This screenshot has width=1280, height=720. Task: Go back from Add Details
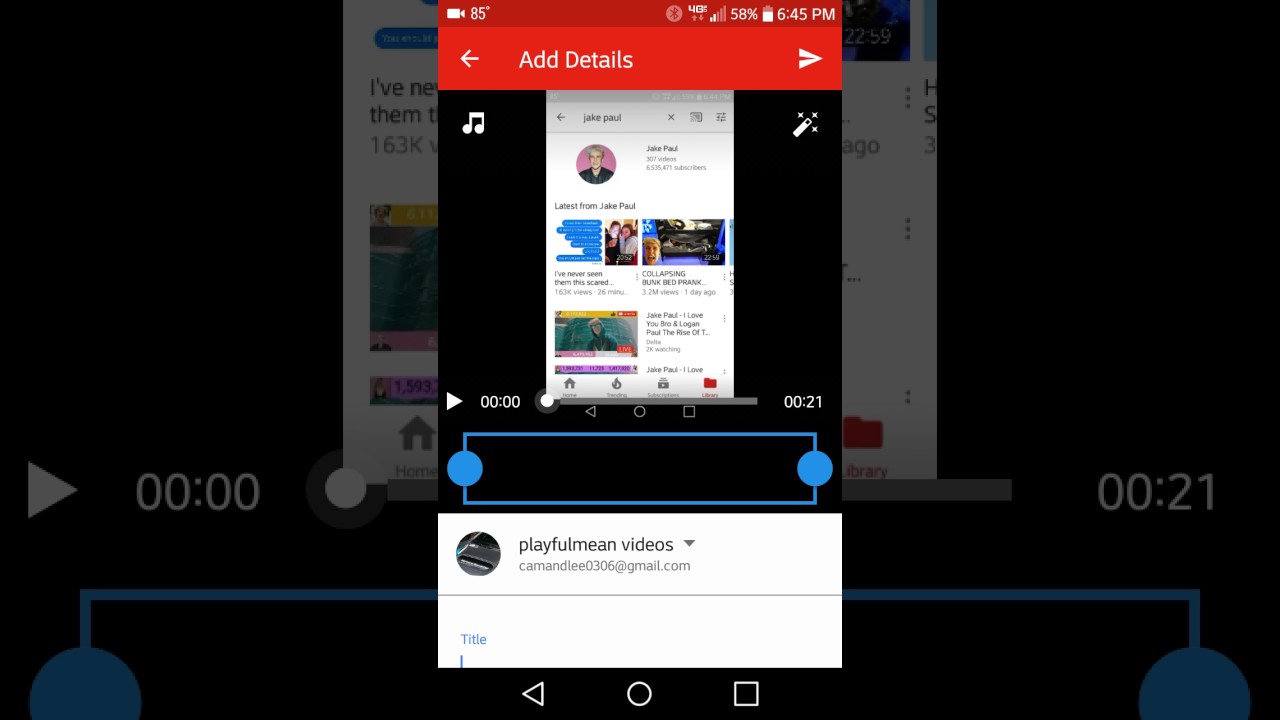click(x=469, y=59)
